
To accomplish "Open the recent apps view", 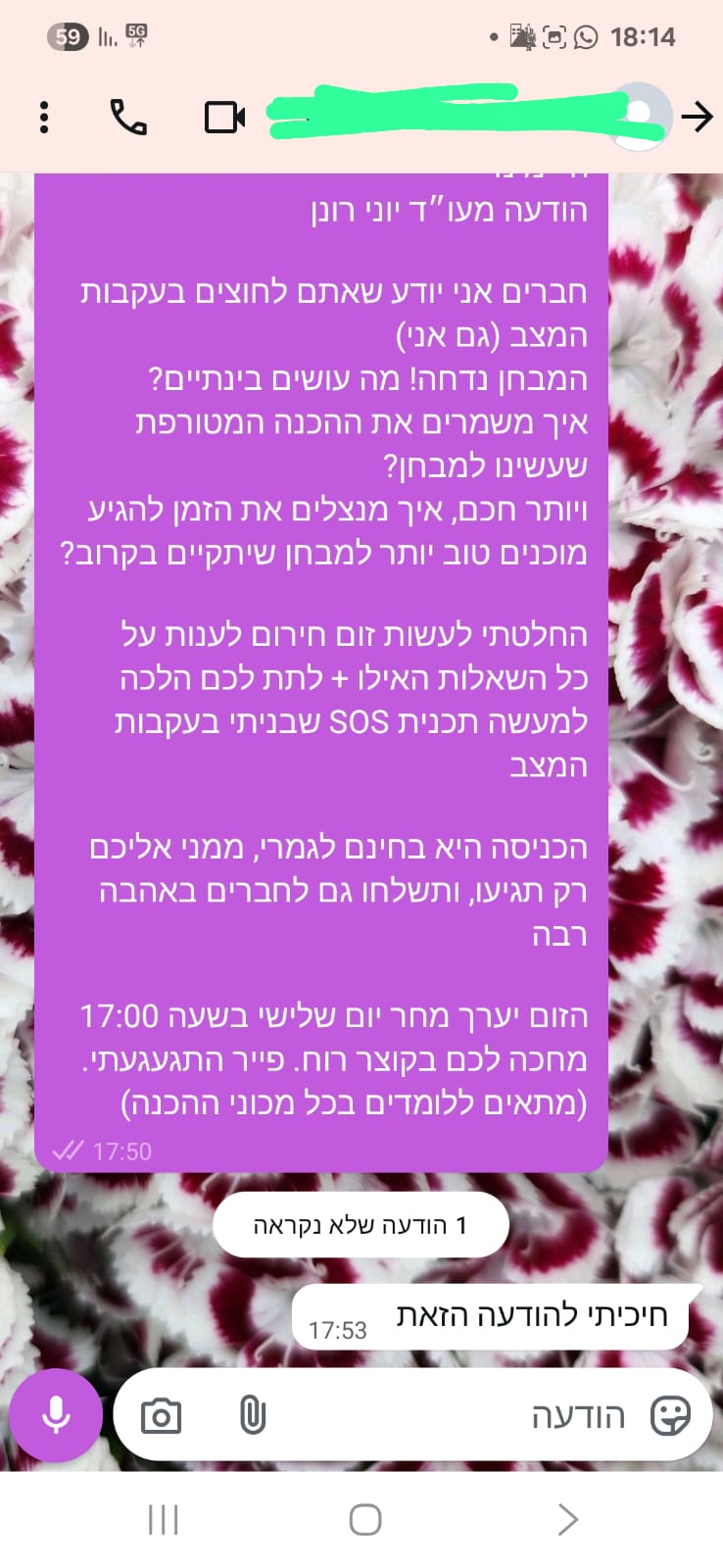I will coord(163,1520).
